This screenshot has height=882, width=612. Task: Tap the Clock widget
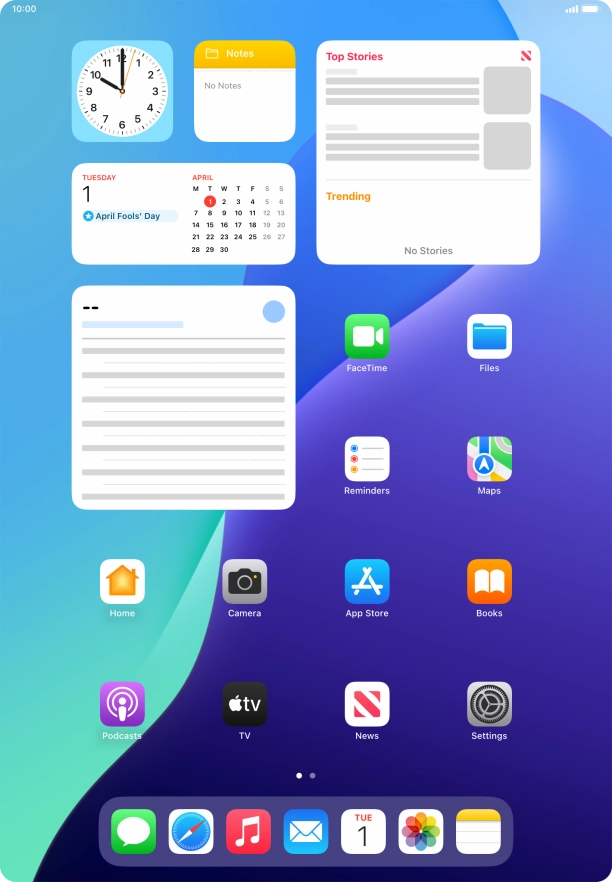click(x=122, y=91)
